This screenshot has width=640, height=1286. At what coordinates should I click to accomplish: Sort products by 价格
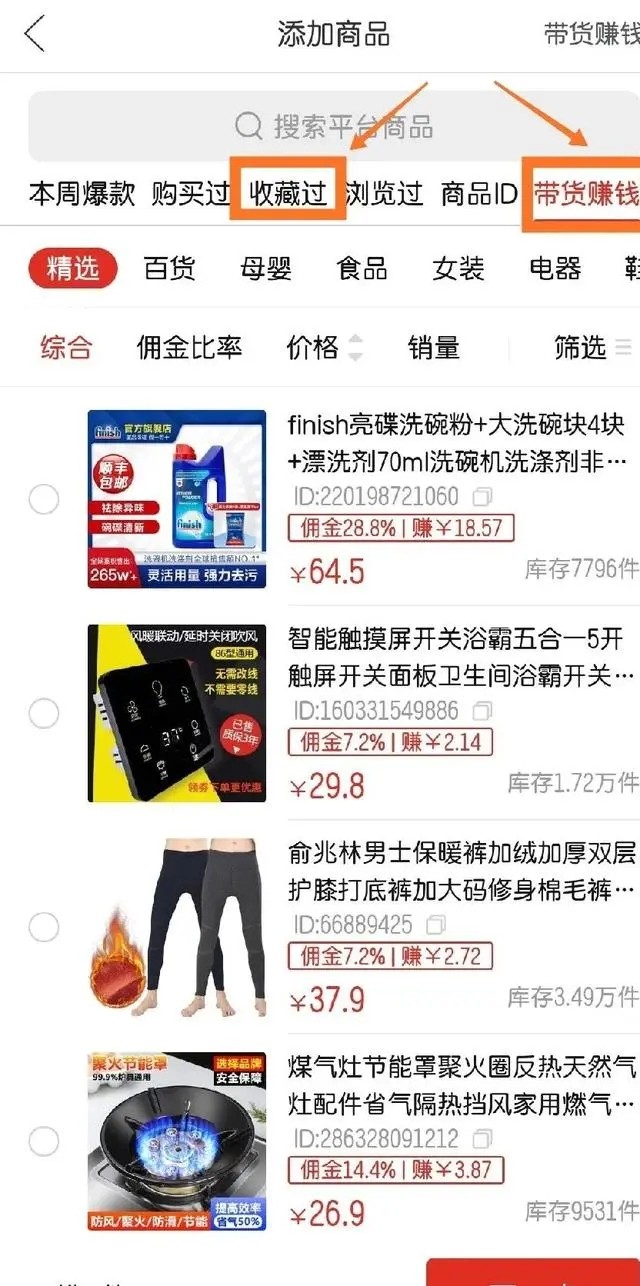pos(323,347)
